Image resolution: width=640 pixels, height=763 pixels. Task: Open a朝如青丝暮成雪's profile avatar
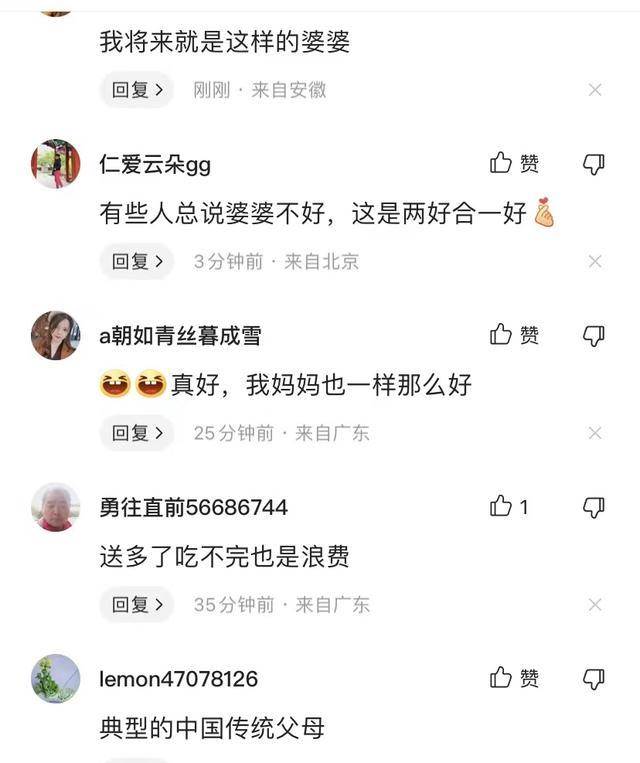(56, 335)
